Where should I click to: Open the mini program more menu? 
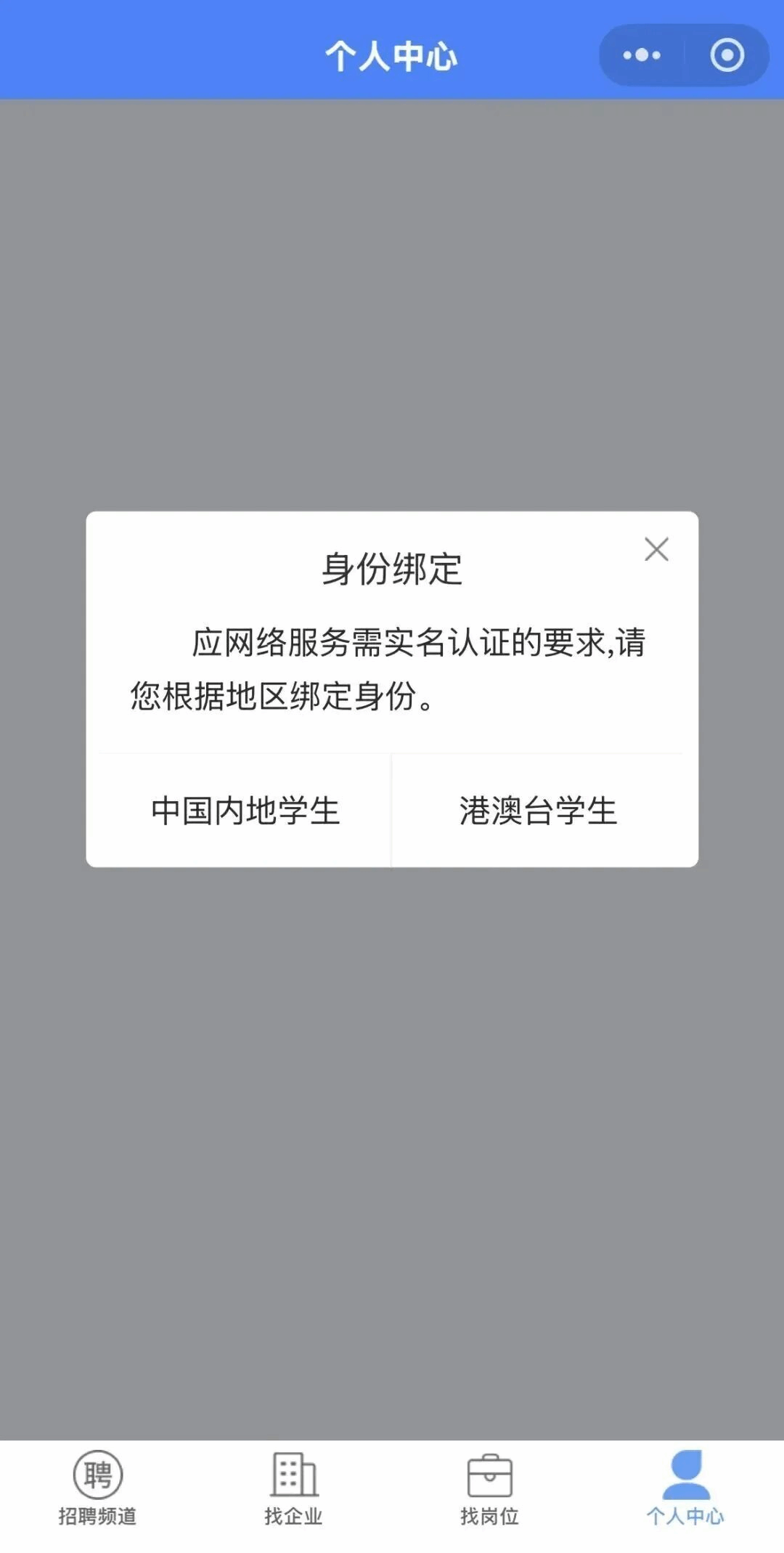[x=642, y=55]
